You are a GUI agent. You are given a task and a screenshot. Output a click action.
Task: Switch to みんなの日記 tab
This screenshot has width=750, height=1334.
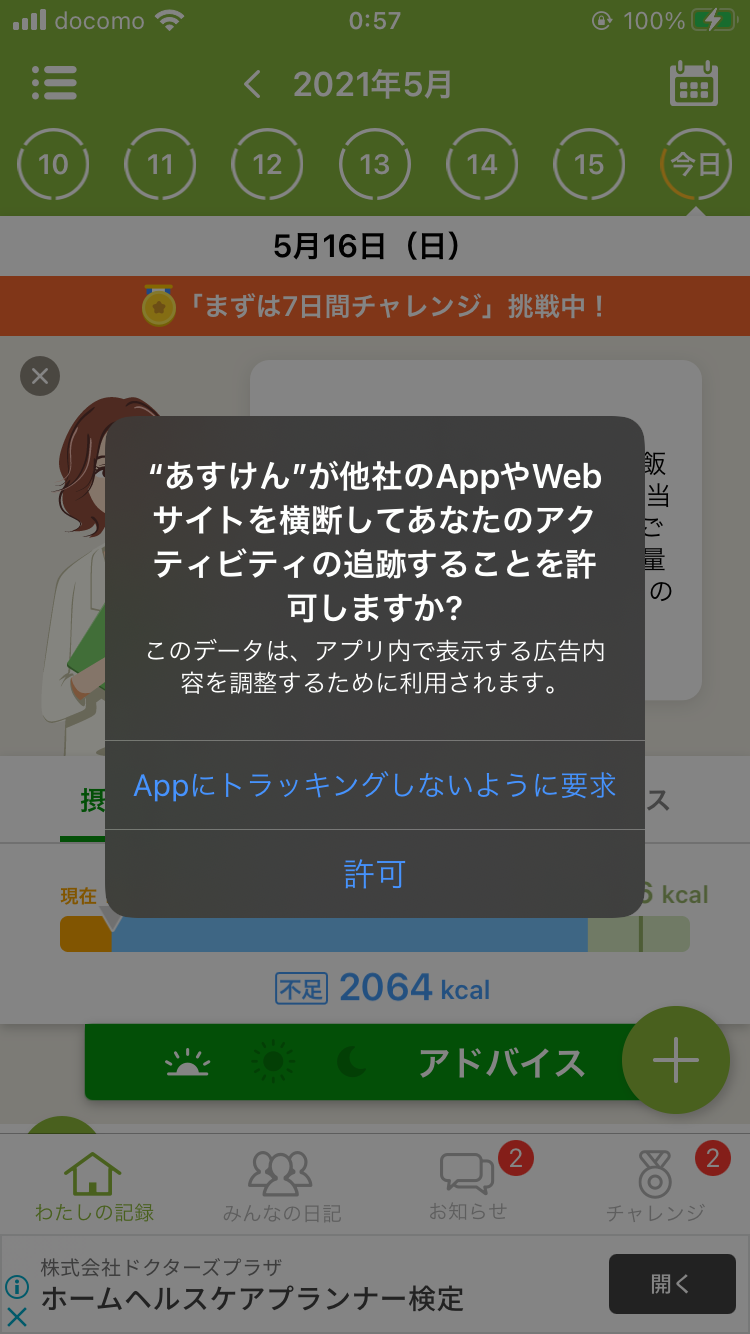pyautogui.click(x=282, y=1187)
